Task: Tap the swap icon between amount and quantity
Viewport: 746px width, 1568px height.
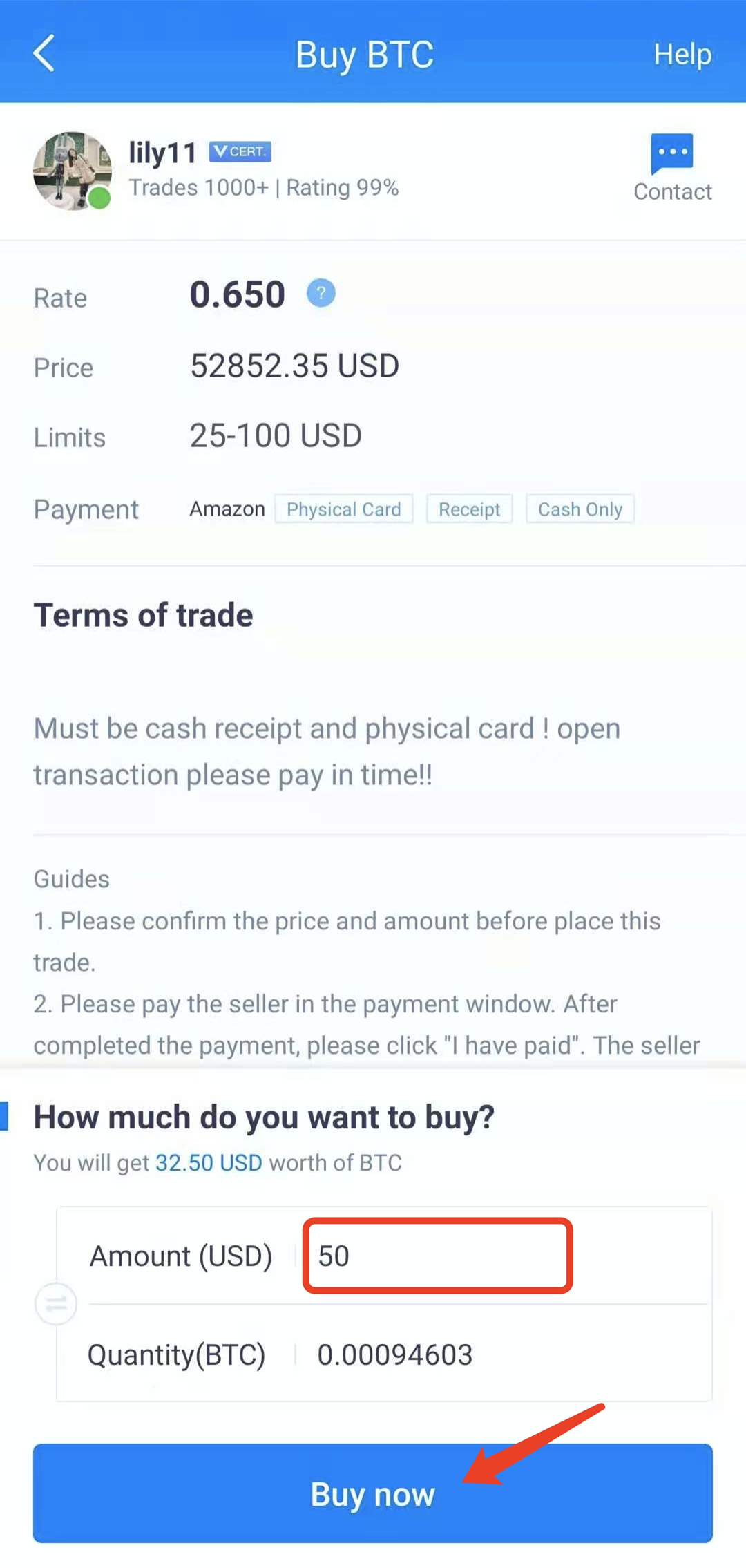Action: point(56,1304)
